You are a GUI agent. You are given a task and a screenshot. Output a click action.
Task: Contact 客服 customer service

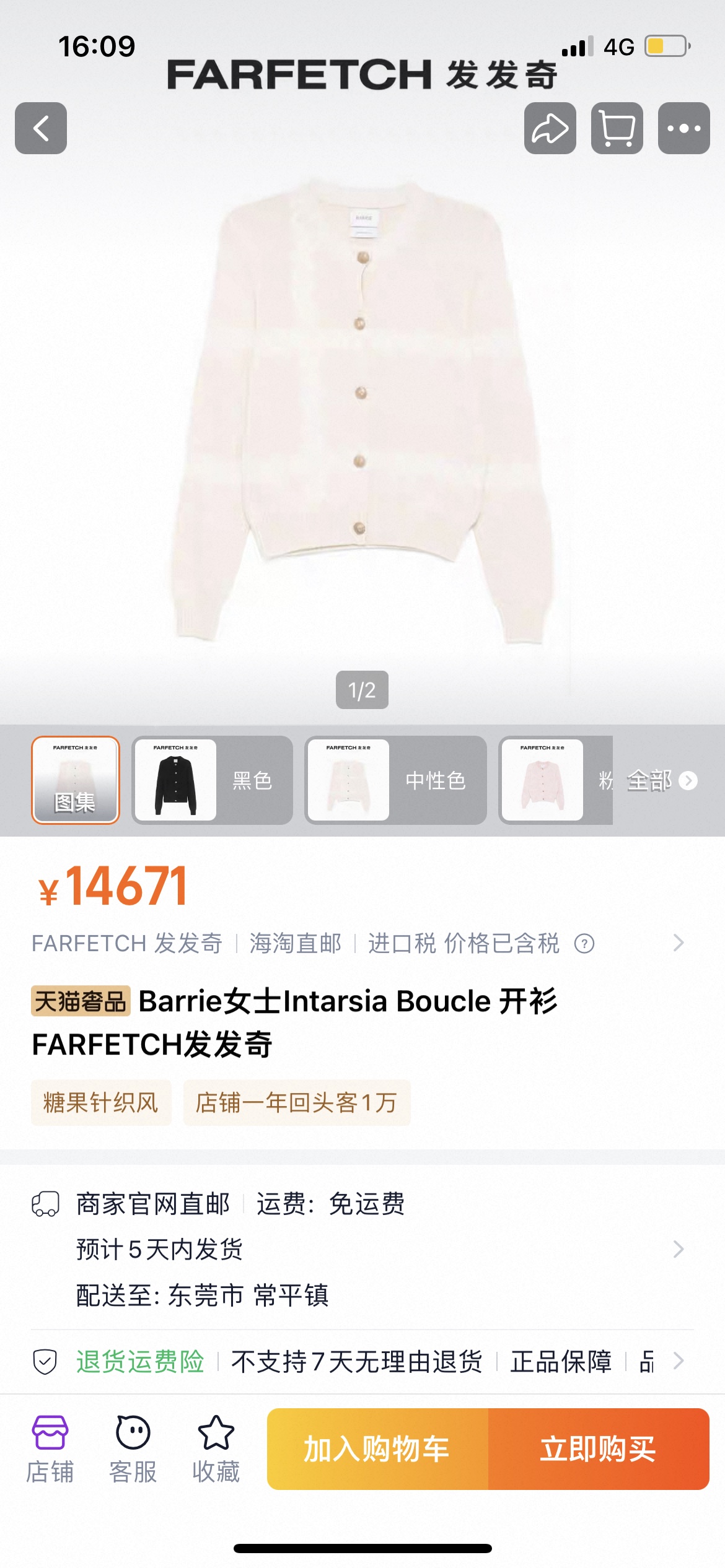click(133, 1449)
